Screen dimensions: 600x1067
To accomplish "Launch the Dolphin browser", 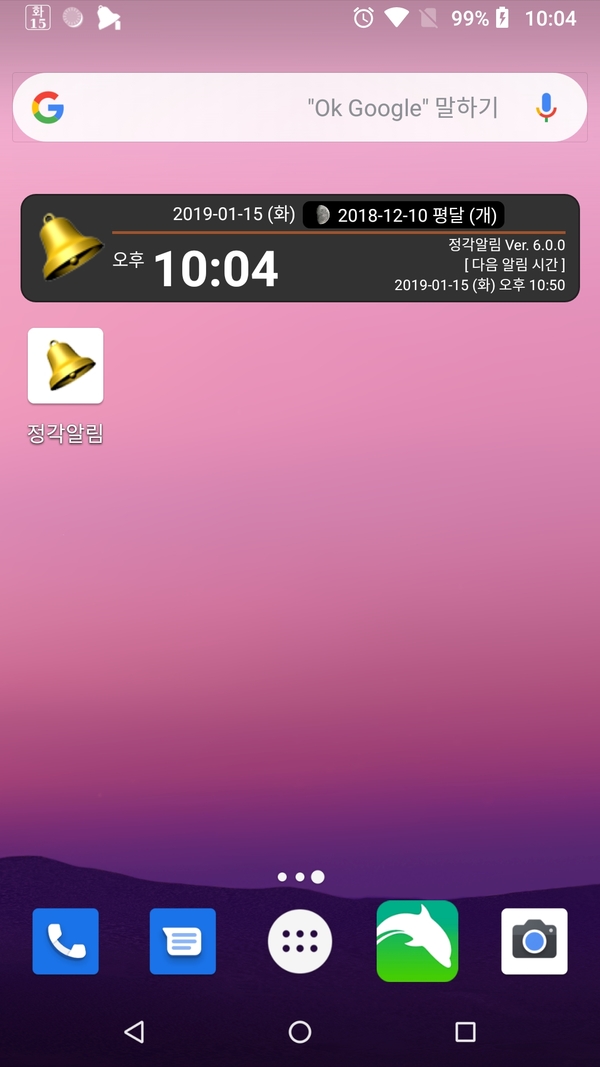I will [x=417, y=941].
